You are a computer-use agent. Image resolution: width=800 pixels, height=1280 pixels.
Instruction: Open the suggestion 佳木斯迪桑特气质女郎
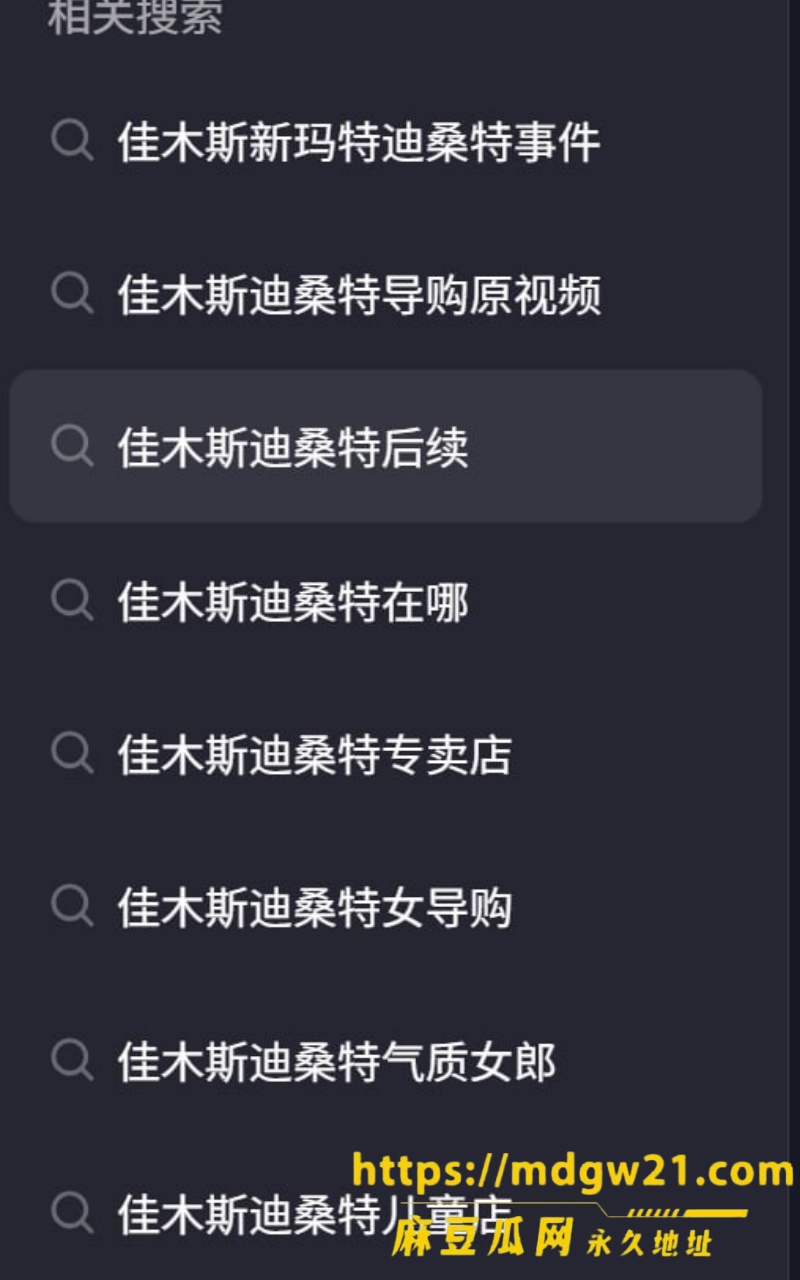[386, 1060]
